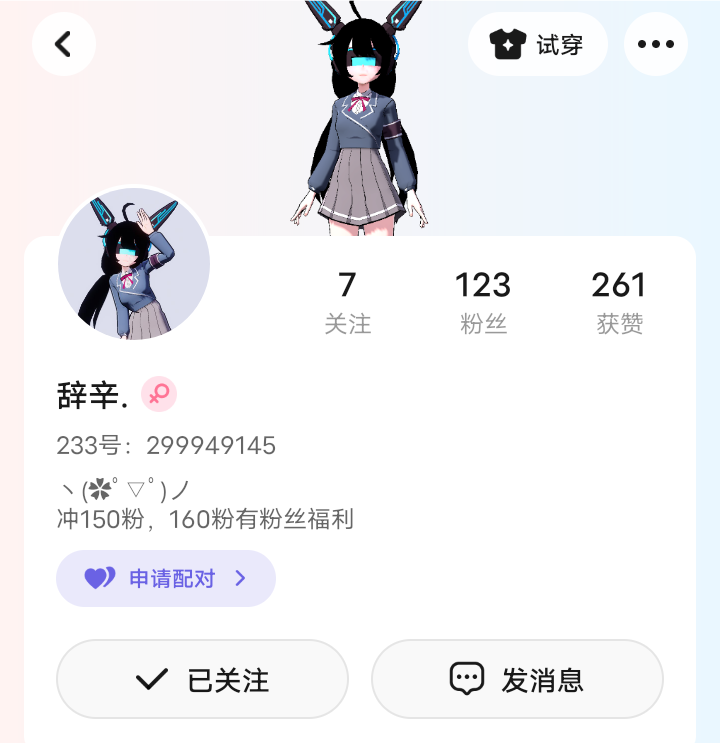Open the three-dot overflow menu
This screenshot has width=720, height=743.
pyautogui.click(x=655, y=44)
